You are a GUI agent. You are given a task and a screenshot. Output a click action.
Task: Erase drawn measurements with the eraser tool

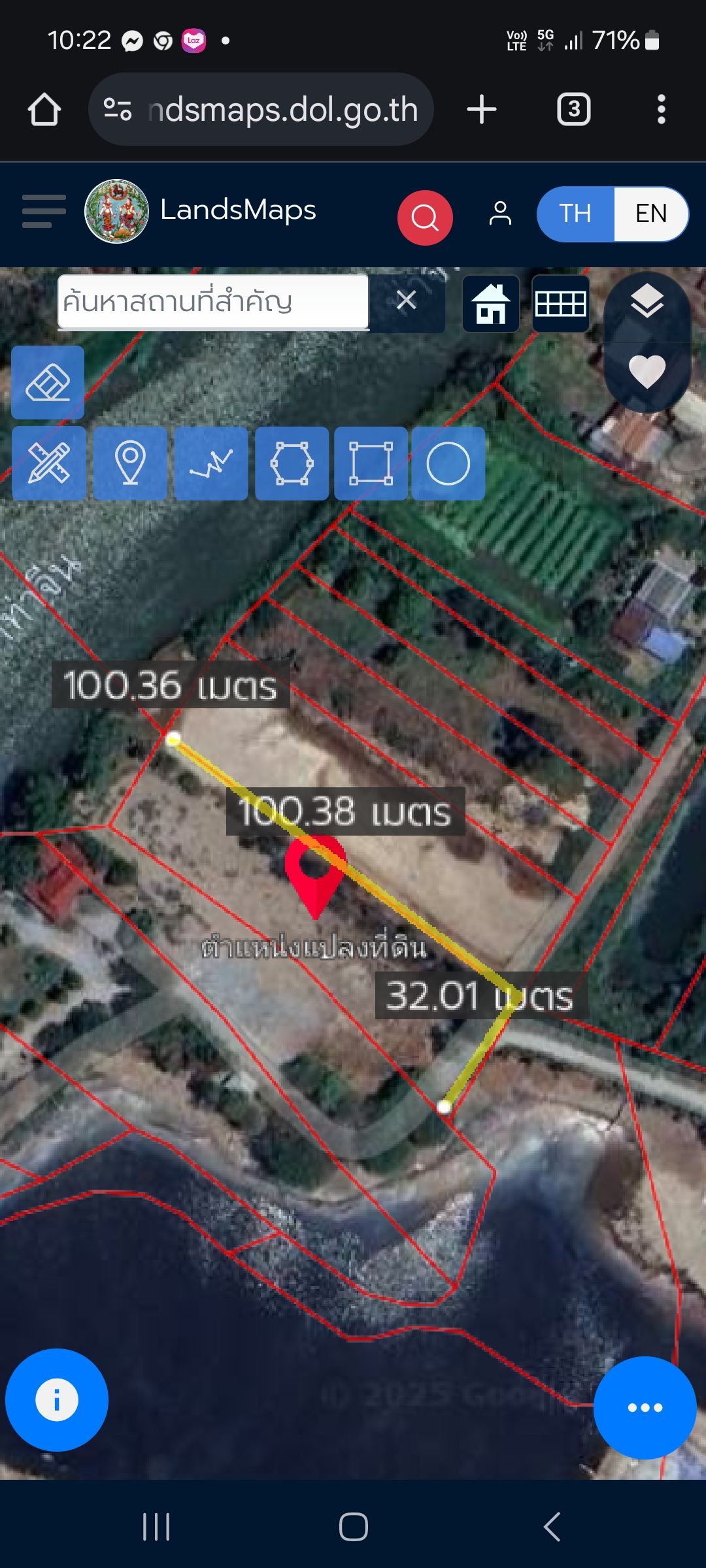tap(48, 383)
